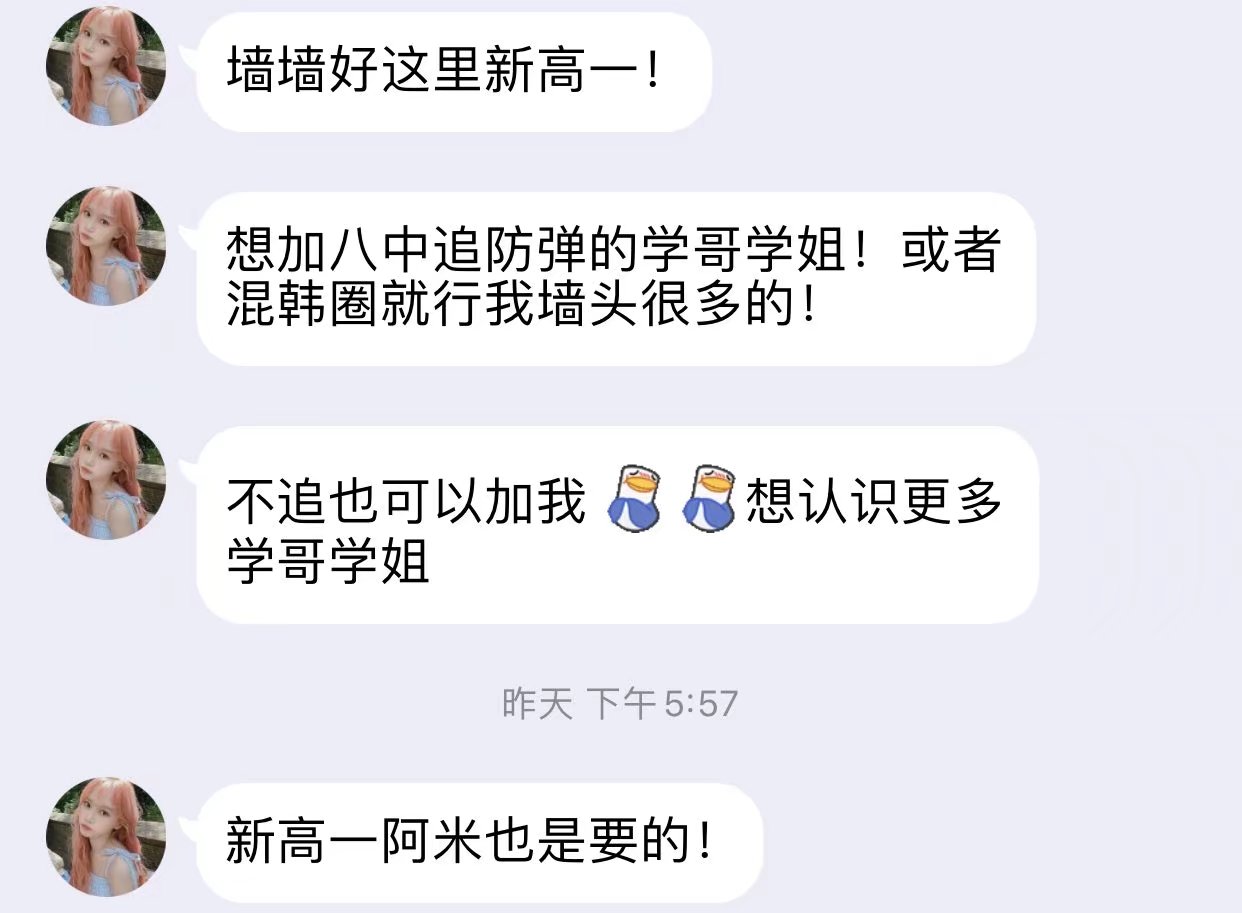The width and height of the screenshot is (1242, 913).
Task: View profile from avatar beside "不追也可以加我" message
Action: pyautogui.click(x=106, y=480)
